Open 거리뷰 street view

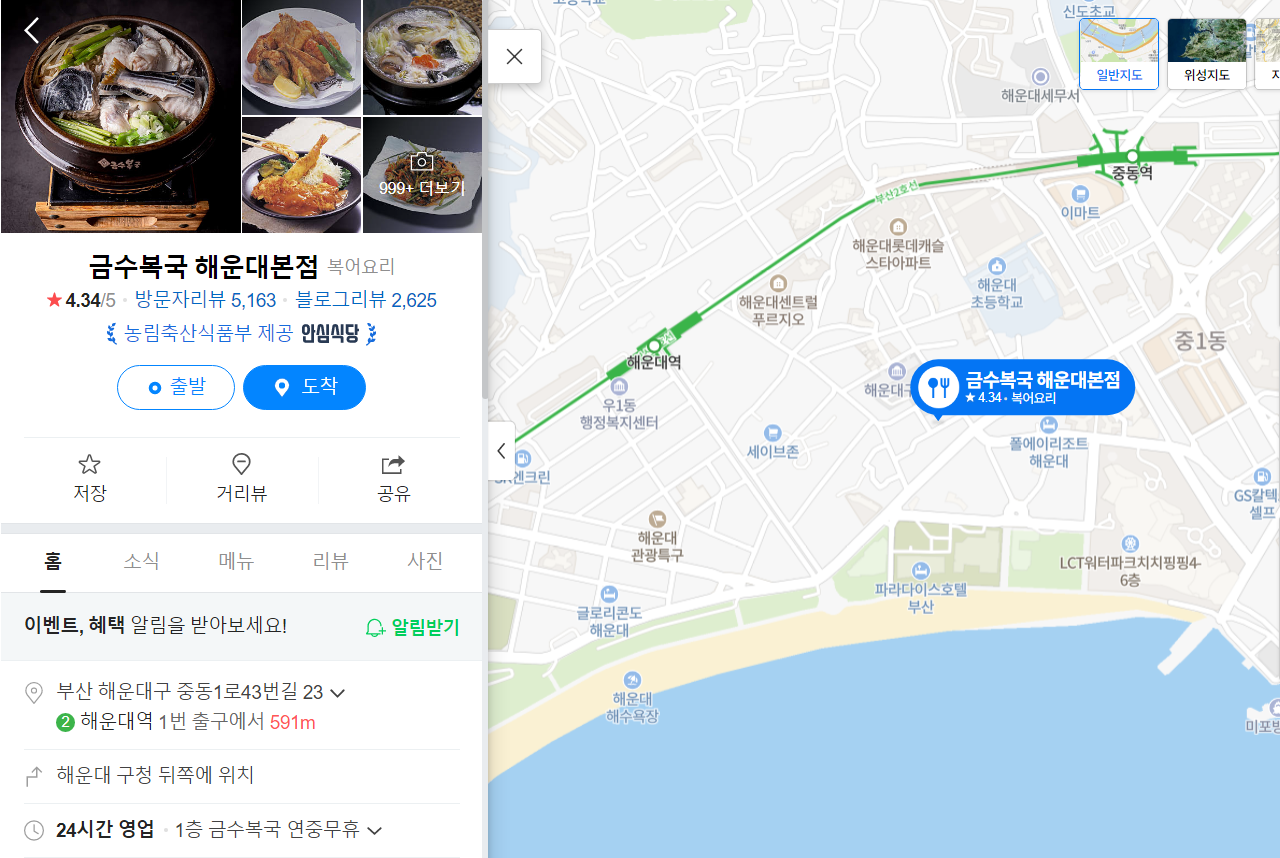pyautogui.click(x=241, y=477)
